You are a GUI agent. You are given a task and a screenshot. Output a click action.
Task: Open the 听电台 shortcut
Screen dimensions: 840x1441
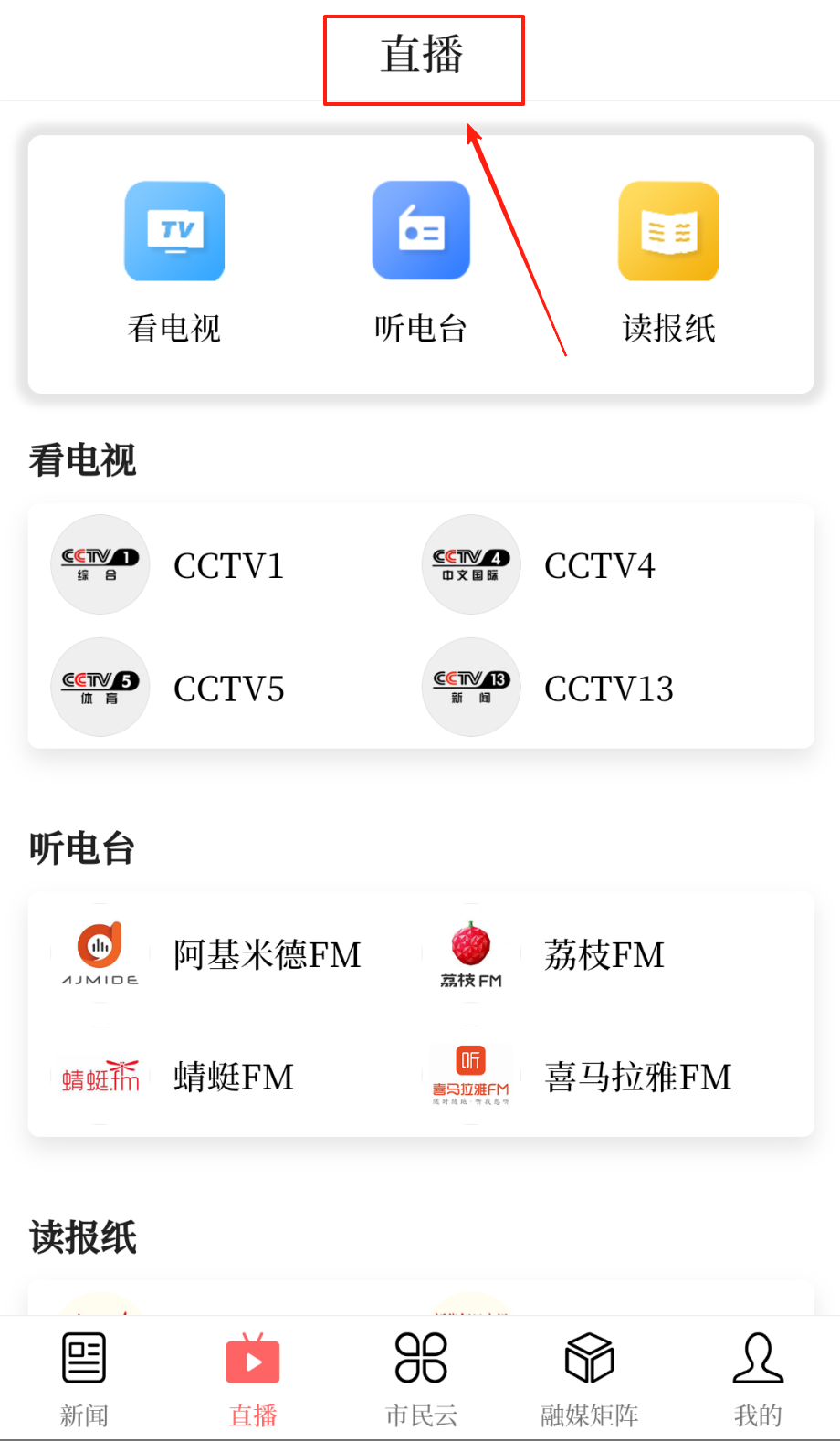point(421,261)
